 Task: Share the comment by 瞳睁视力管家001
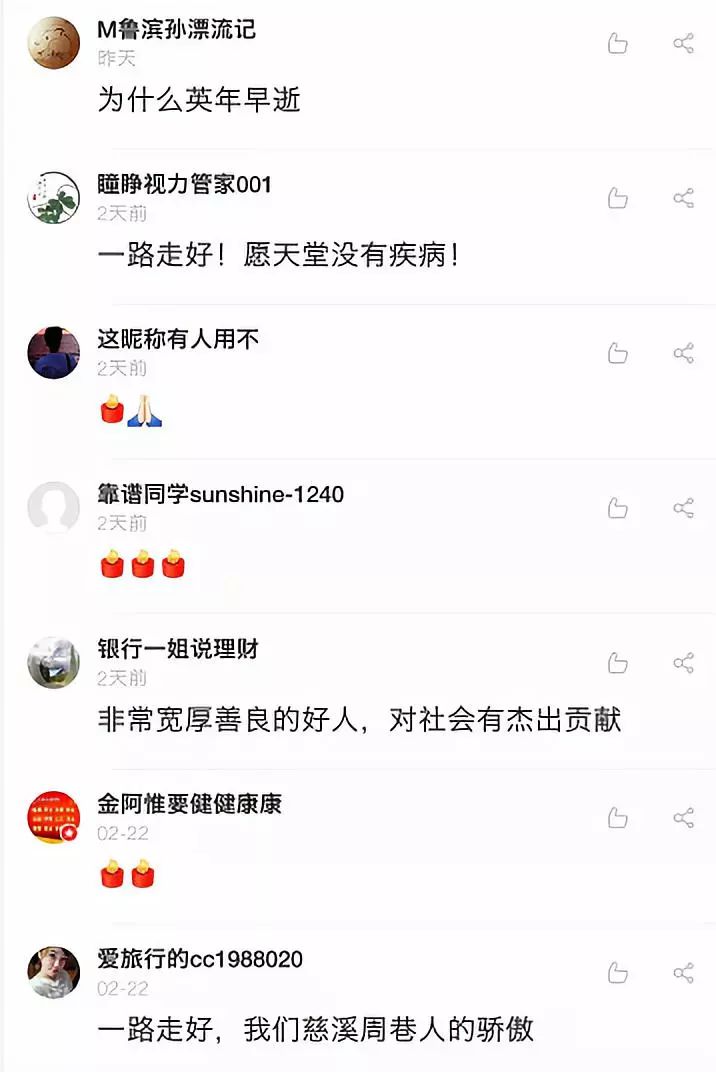[684, 198]
